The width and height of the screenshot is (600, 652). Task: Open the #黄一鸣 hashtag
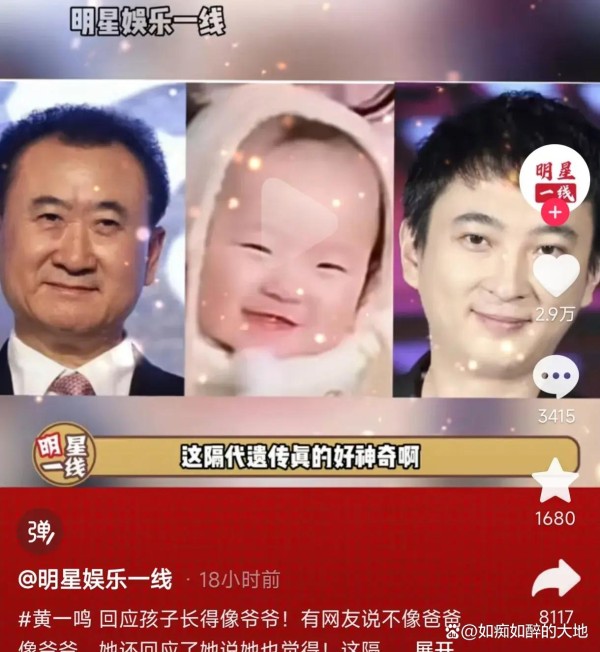[x=52, y=617]
